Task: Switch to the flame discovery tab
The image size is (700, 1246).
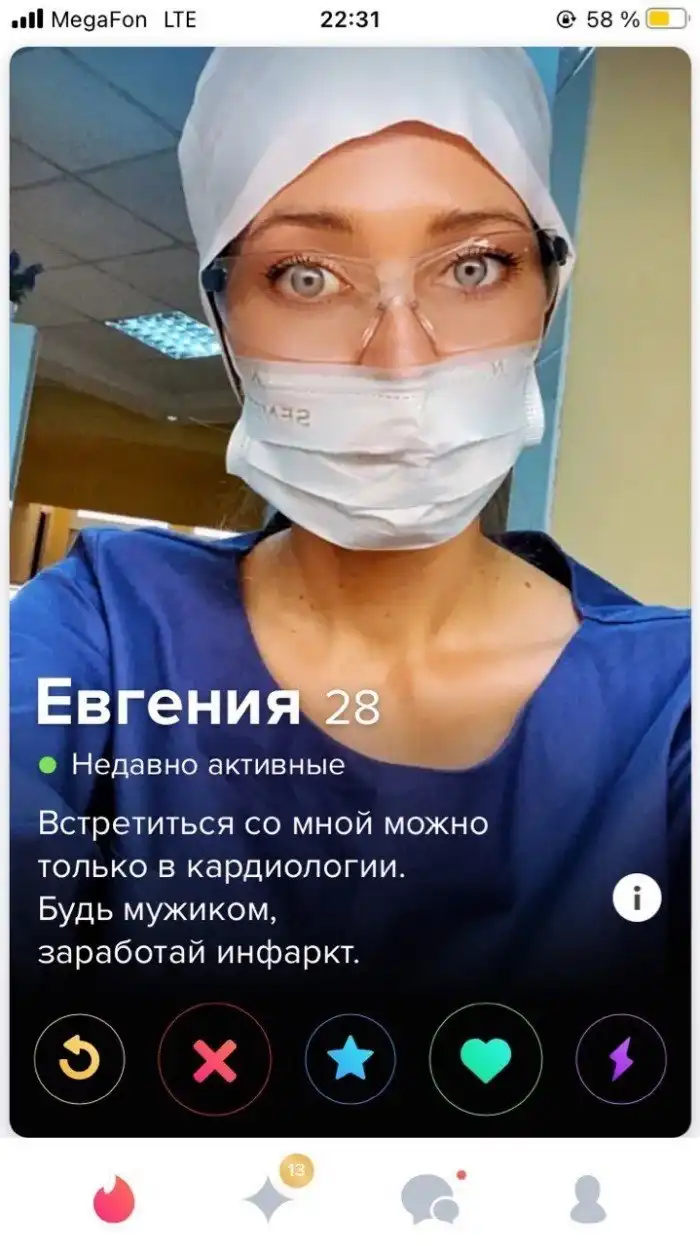Action: point(113,1197)
